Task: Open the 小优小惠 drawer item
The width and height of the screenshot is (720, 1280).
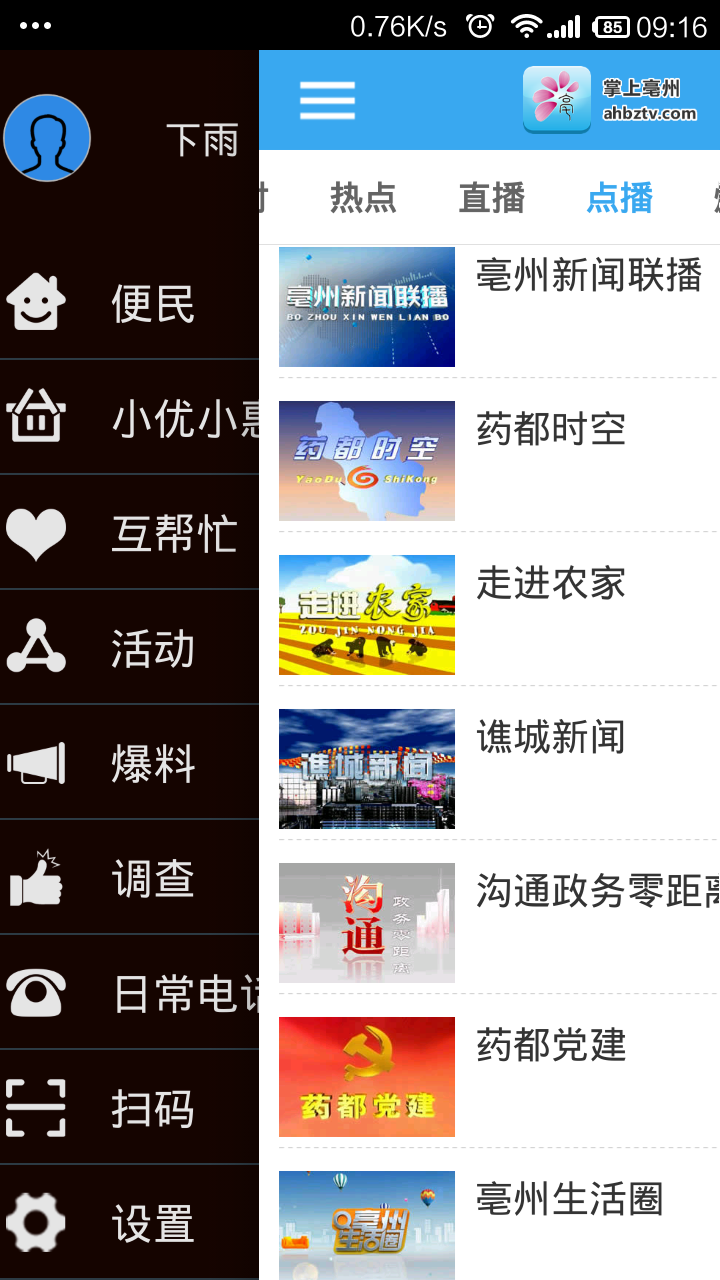Action: pos(130,418)
